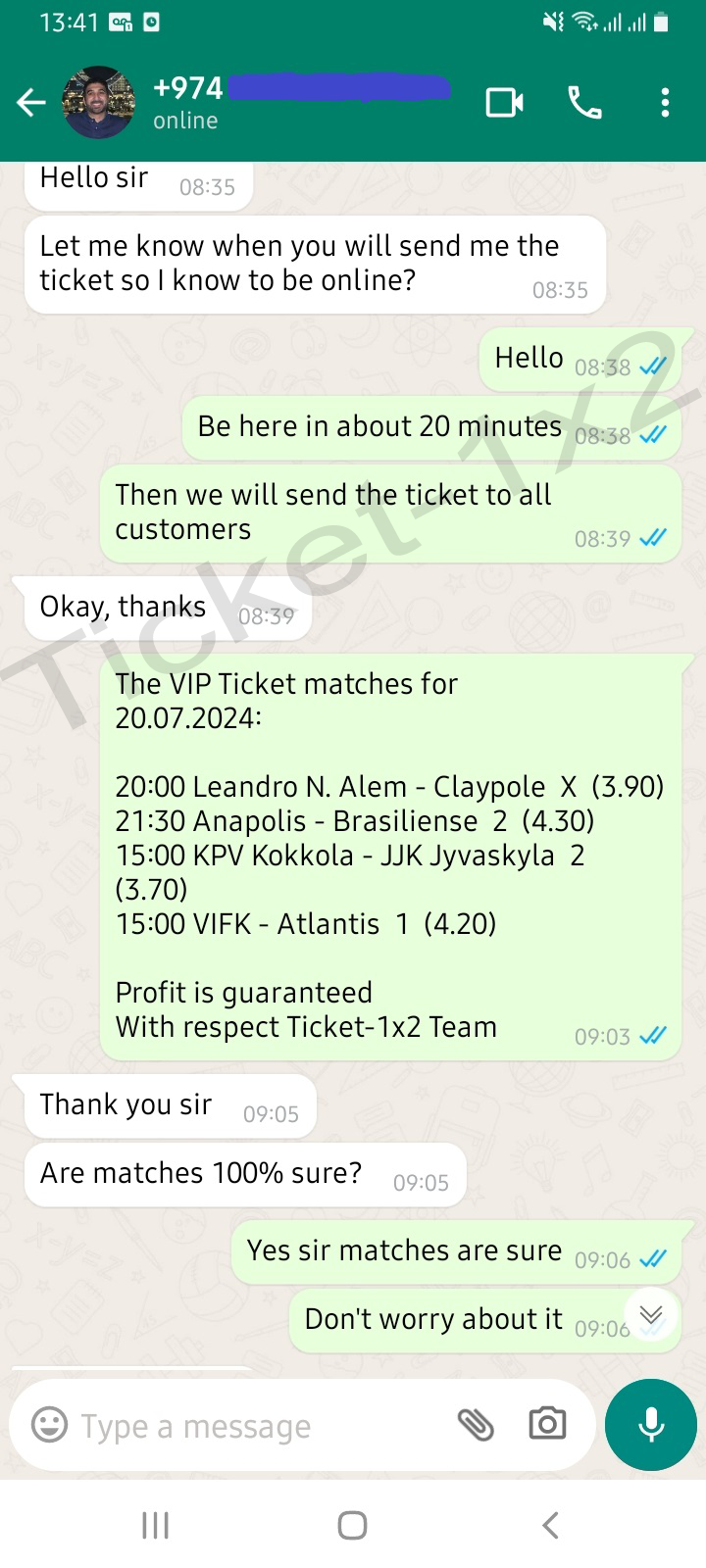Viewport: 706px width, 1568px height.
Task: Attach a file with the paperclip
Action: (x=476, y=1424)
